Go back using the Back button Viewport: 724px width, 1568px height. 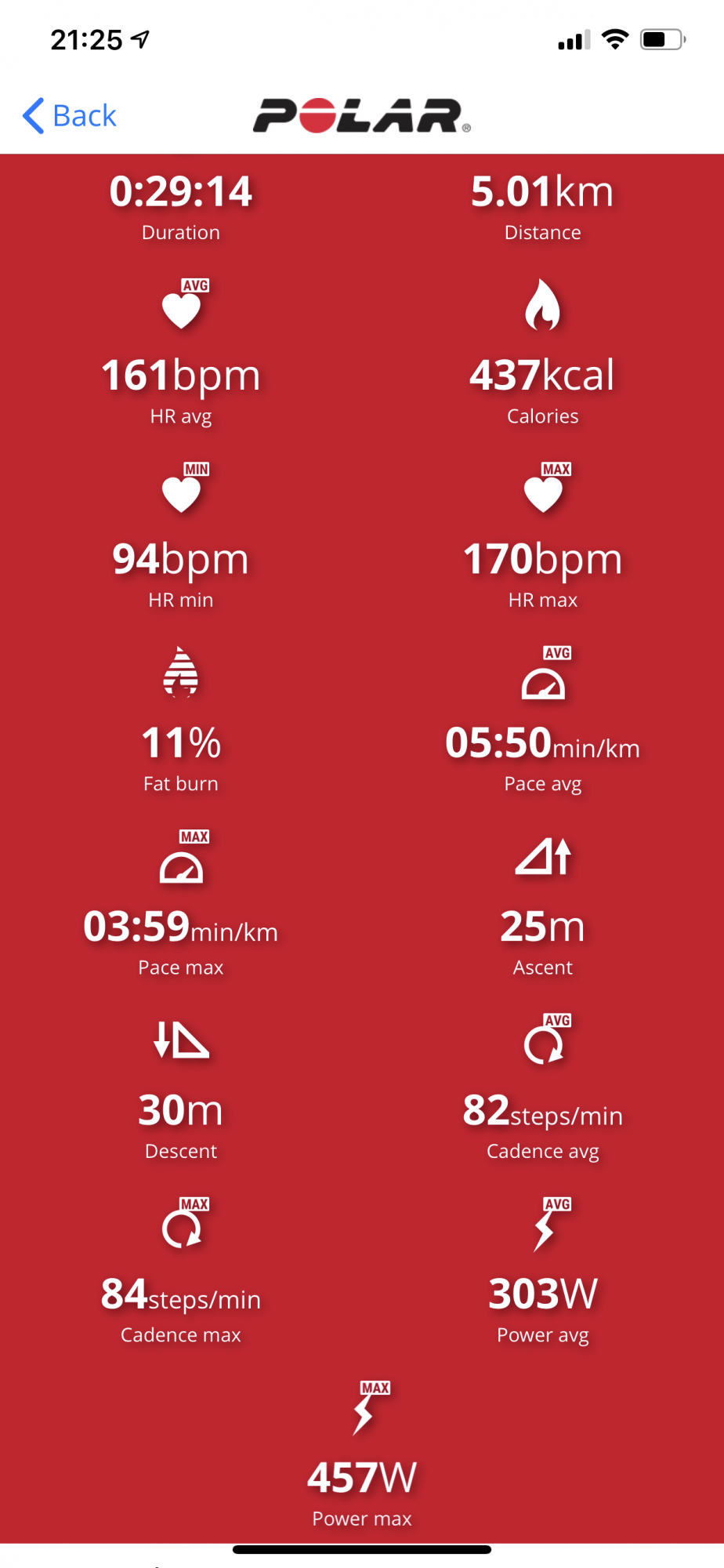point(70,116)
